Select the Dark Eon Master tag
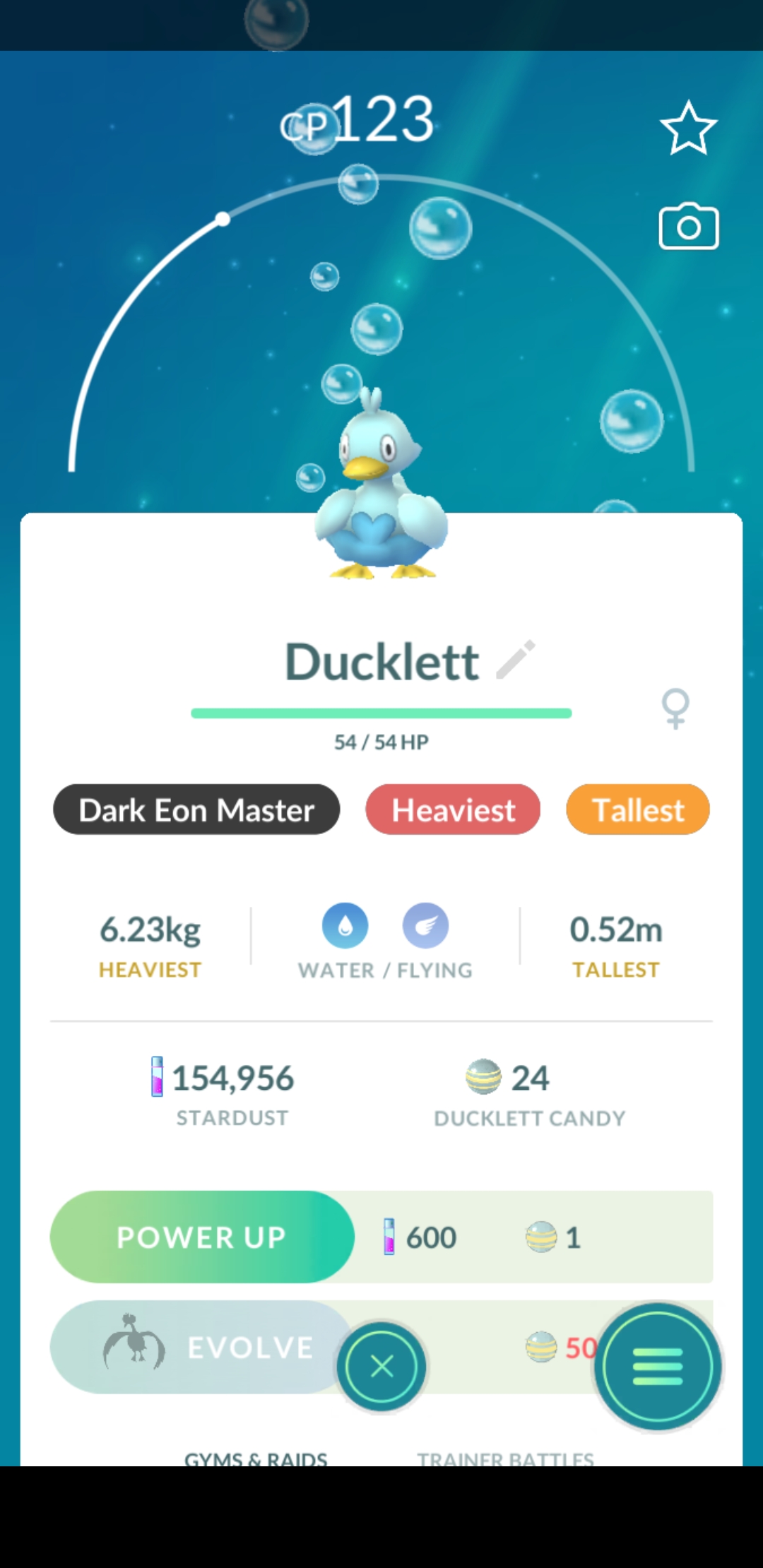 click(196, 809)
